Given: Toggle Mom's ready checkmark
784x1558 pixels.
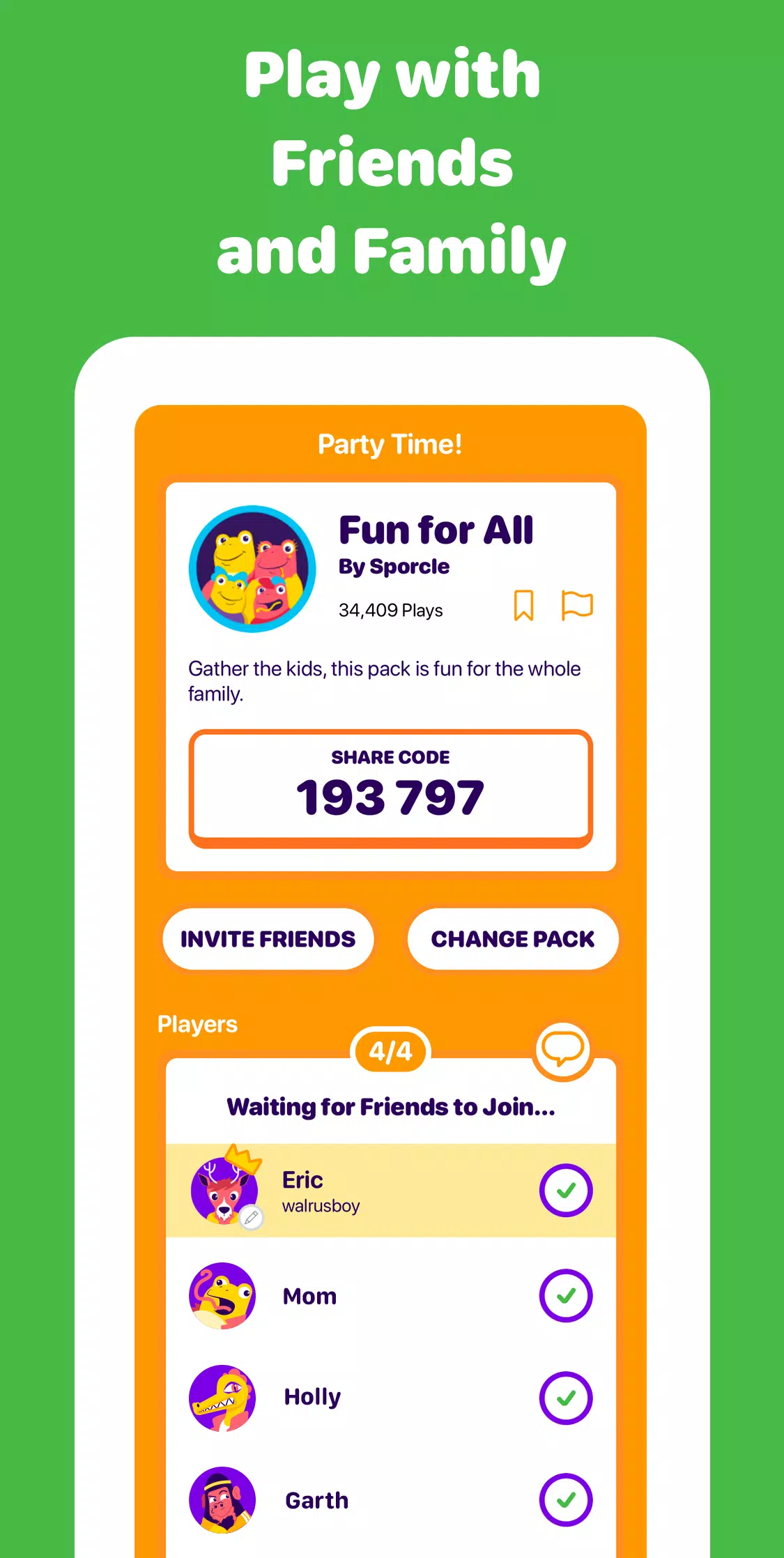Looking at the screenshot, I should pos(566,1295).
